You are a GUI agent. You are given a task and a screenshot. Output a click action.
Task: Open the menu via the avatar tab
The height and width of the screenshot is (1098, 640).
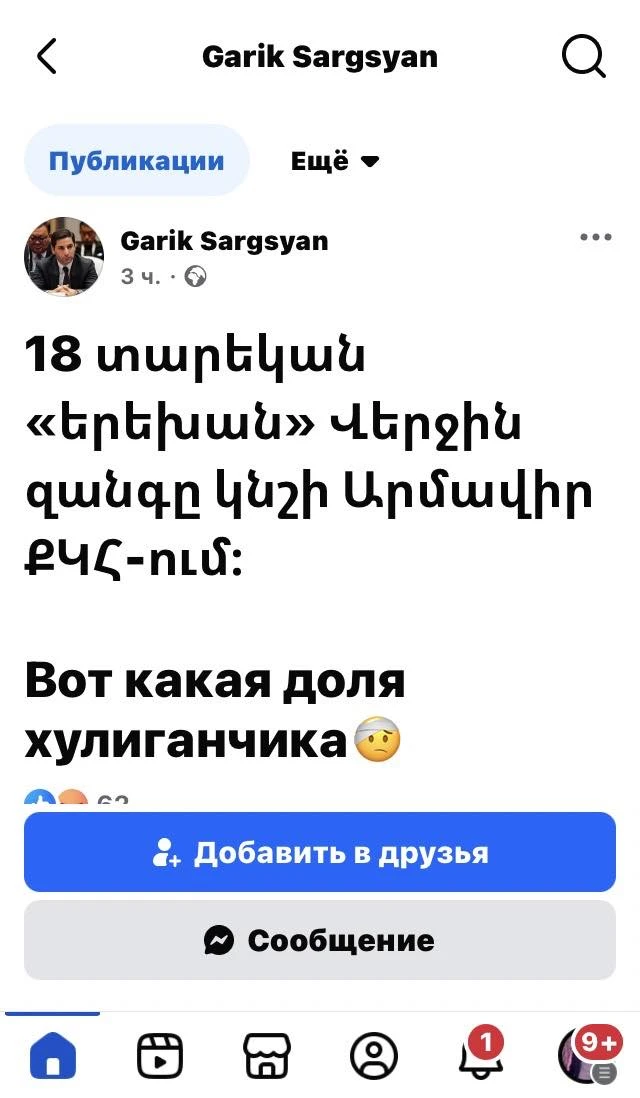click(585, 1055)
